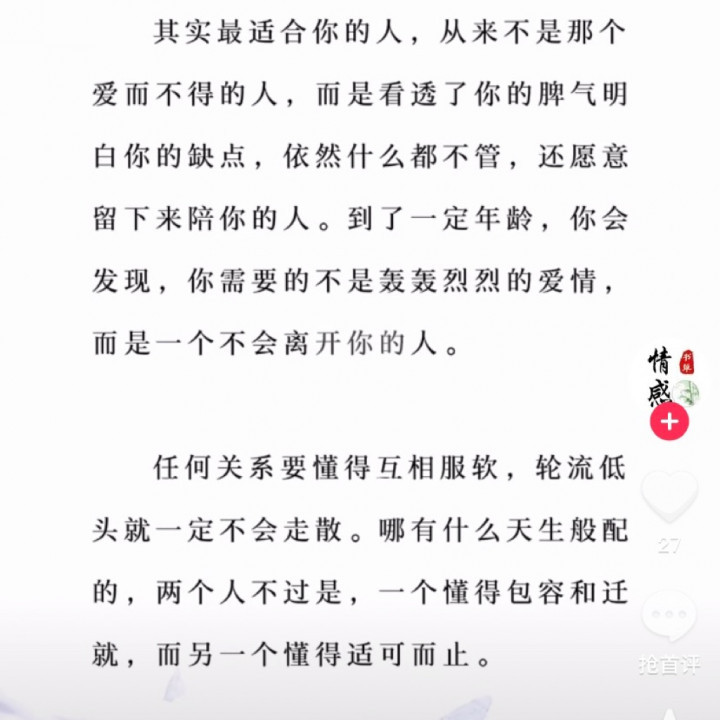Open comments via the 抢首评 bubble
The height and width of the screenshot is (720, 720).
click(669, 622)
